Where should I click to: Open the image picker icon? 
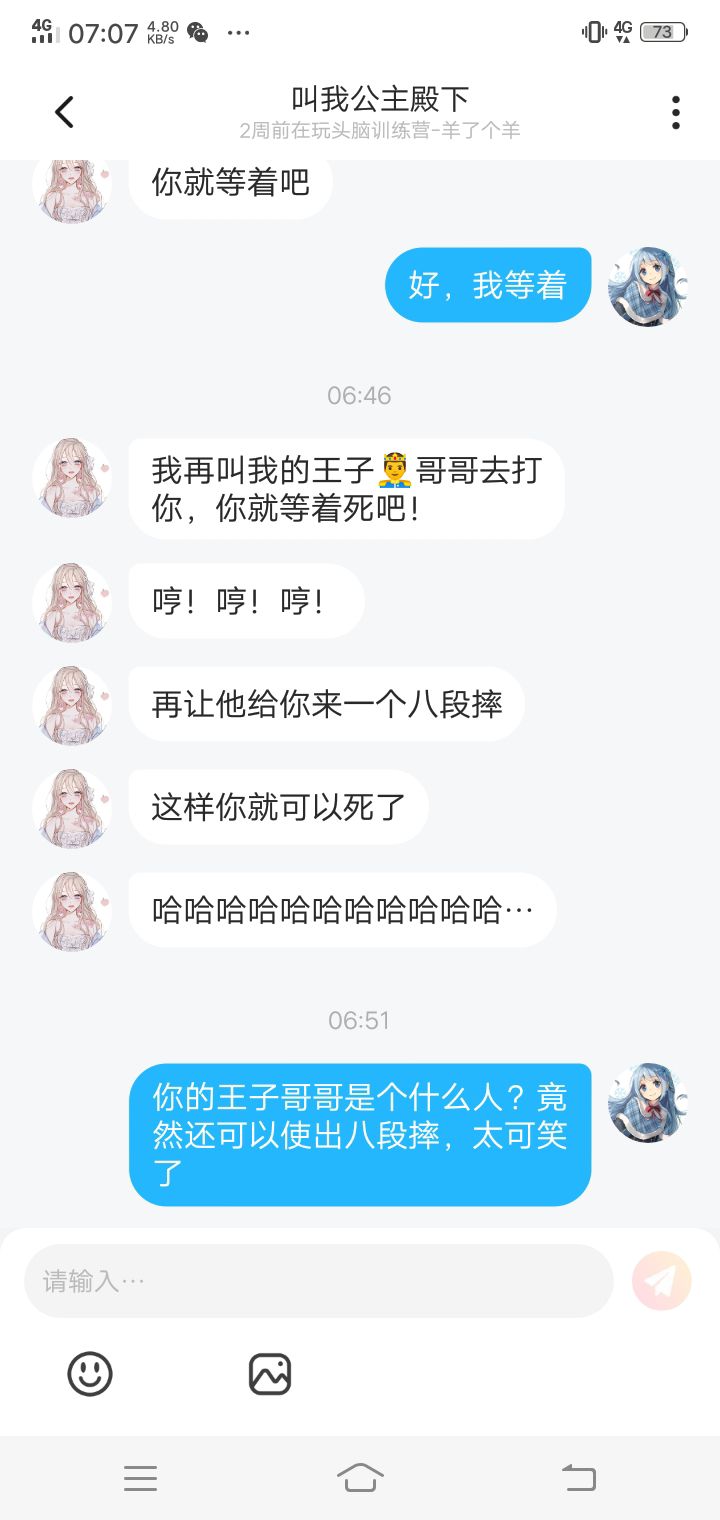[x=269, y=1374]
